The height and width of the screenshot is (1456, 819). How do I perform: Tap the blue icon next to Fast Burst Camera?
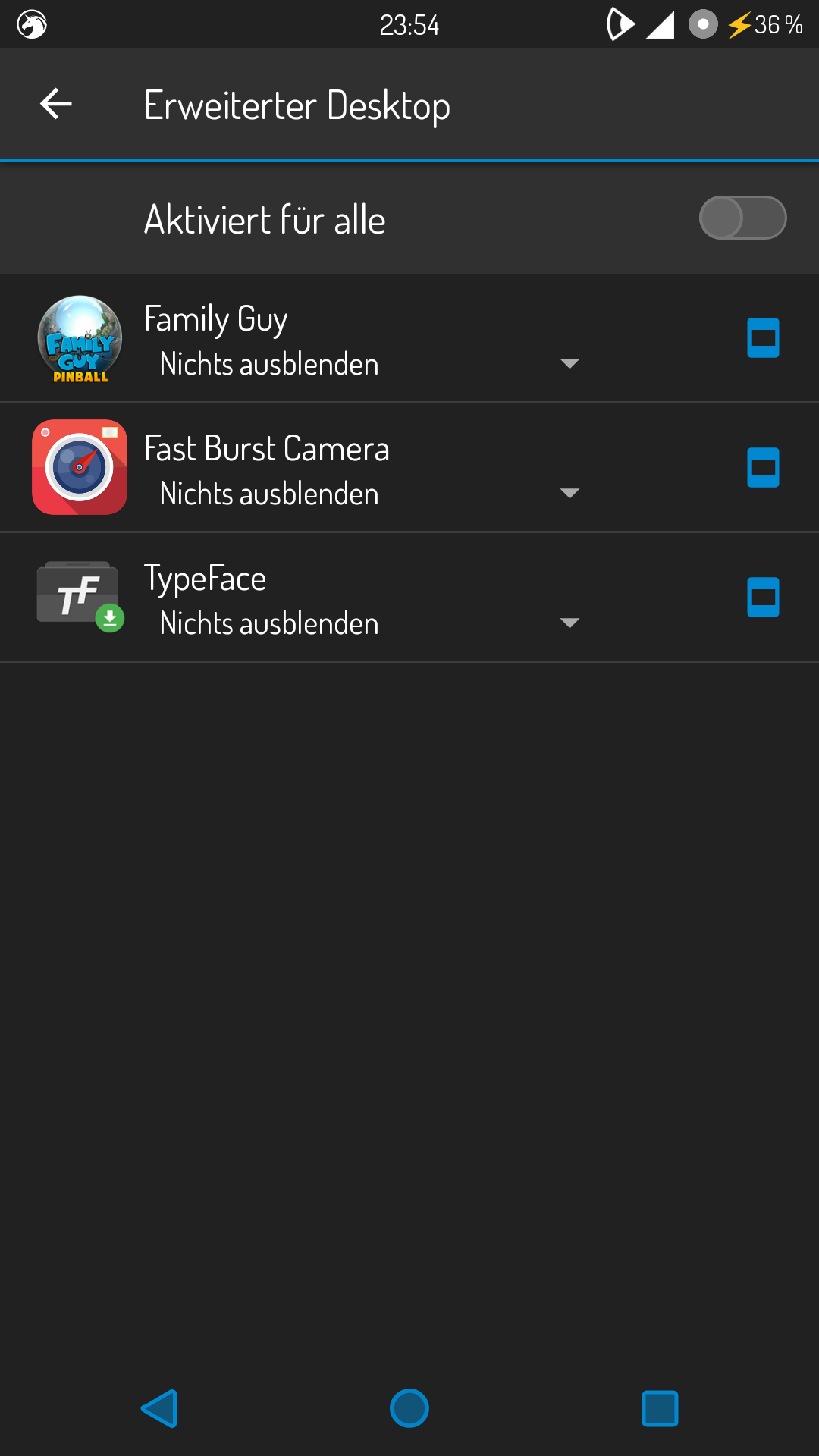click(x=763, y=468)
